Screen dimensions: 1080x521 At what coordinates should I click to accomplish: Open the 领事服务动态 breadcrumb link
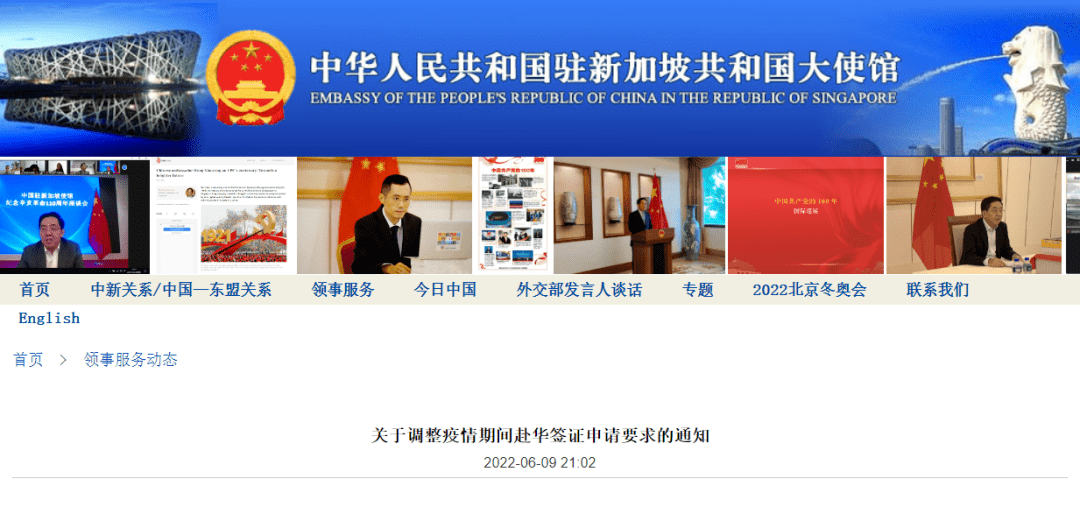pos(131,360)
